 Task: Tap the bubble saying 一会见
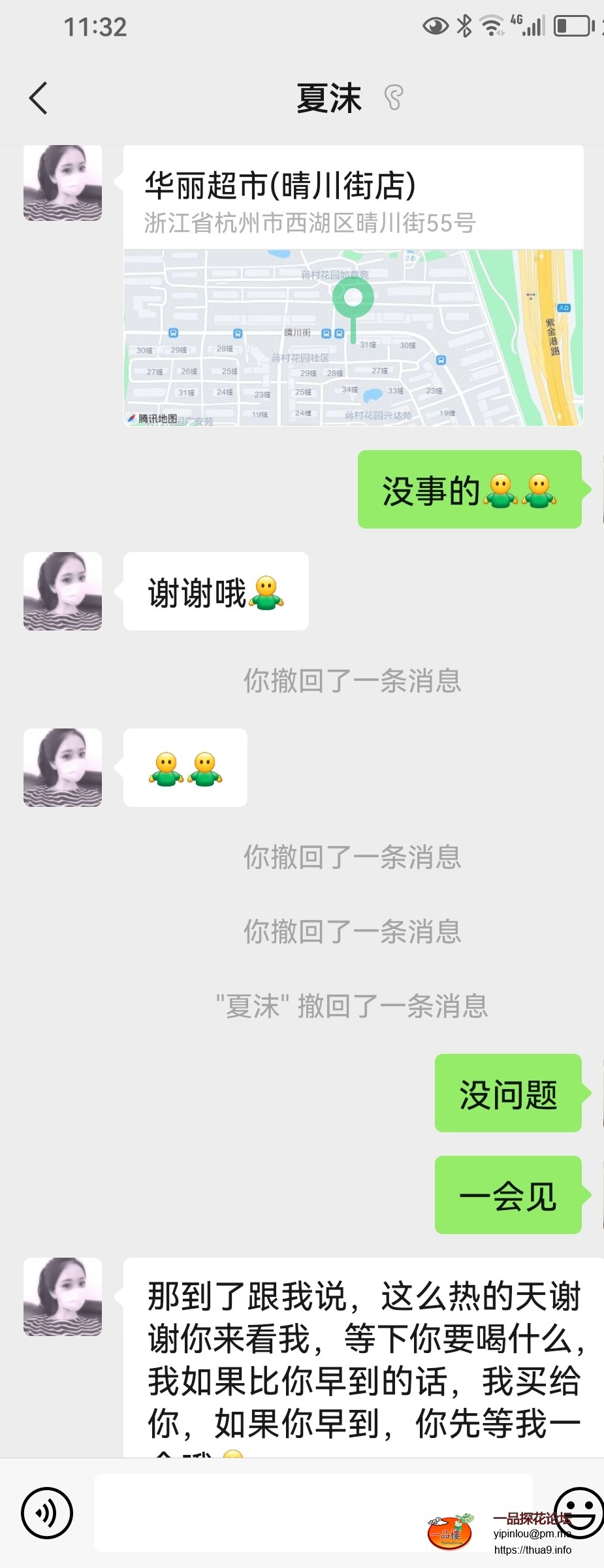pyautogui.click(x=509, y=1194)
